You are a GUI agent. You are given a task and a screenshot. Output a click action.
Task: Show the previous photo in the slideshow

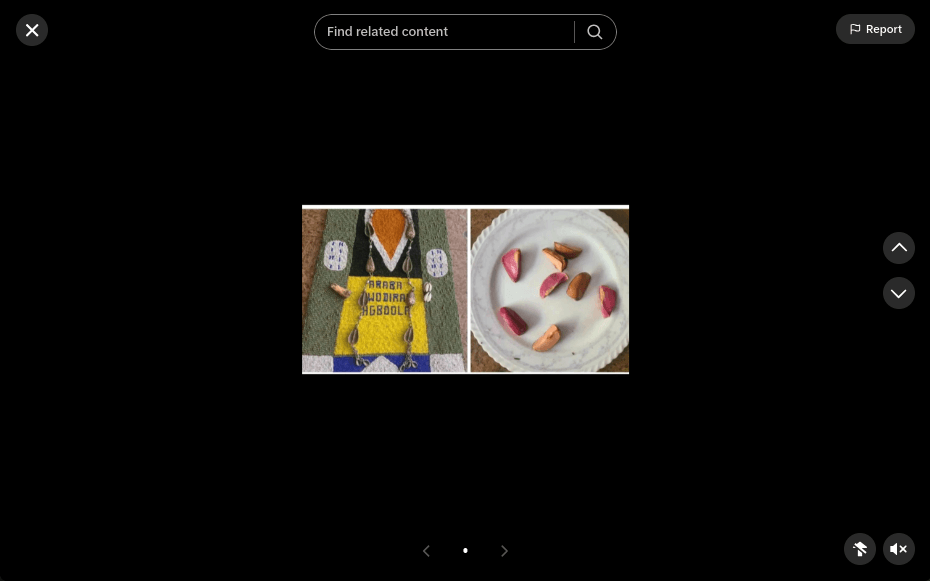(x=426, y=551)
